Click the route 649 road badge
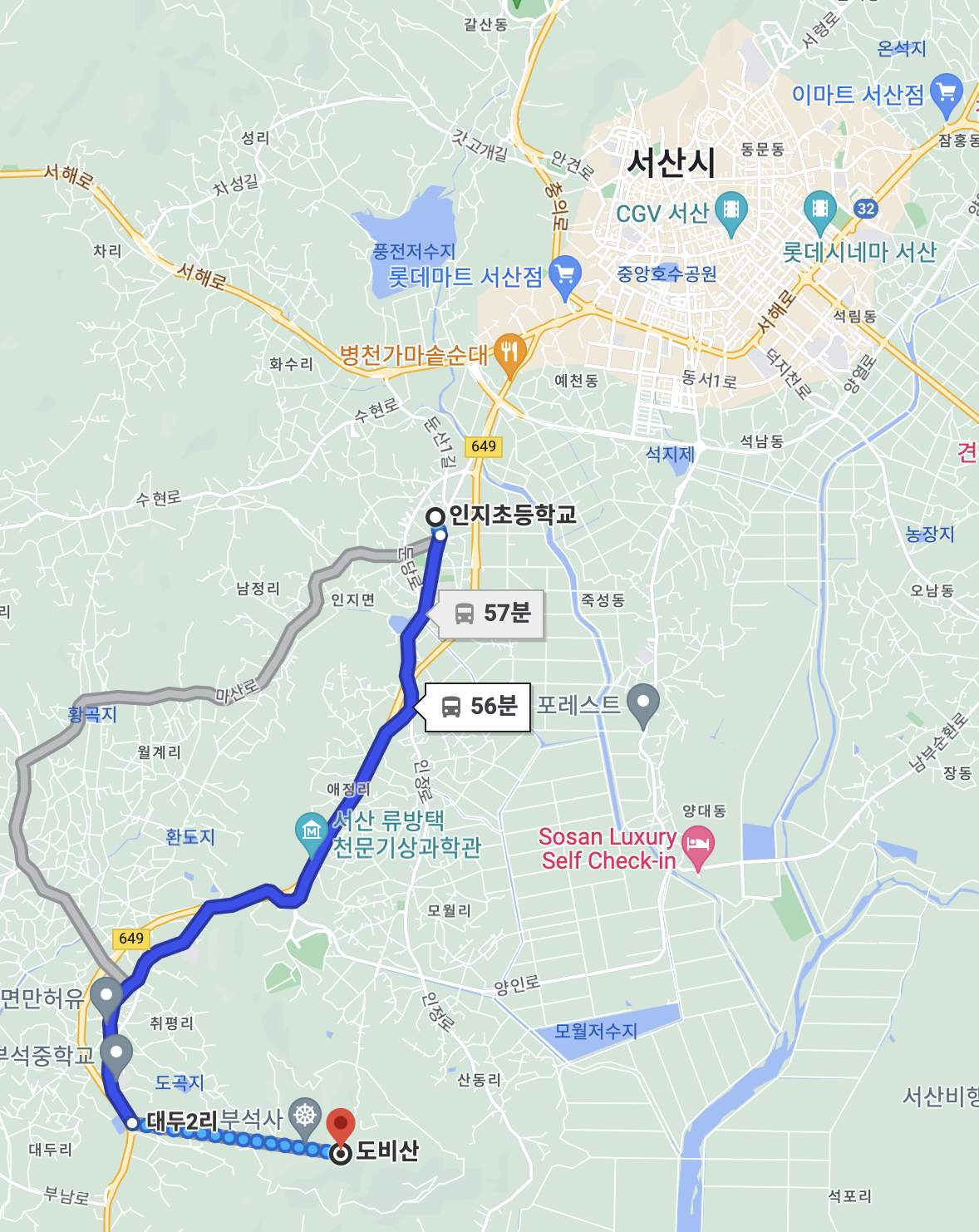 [484, 447]
